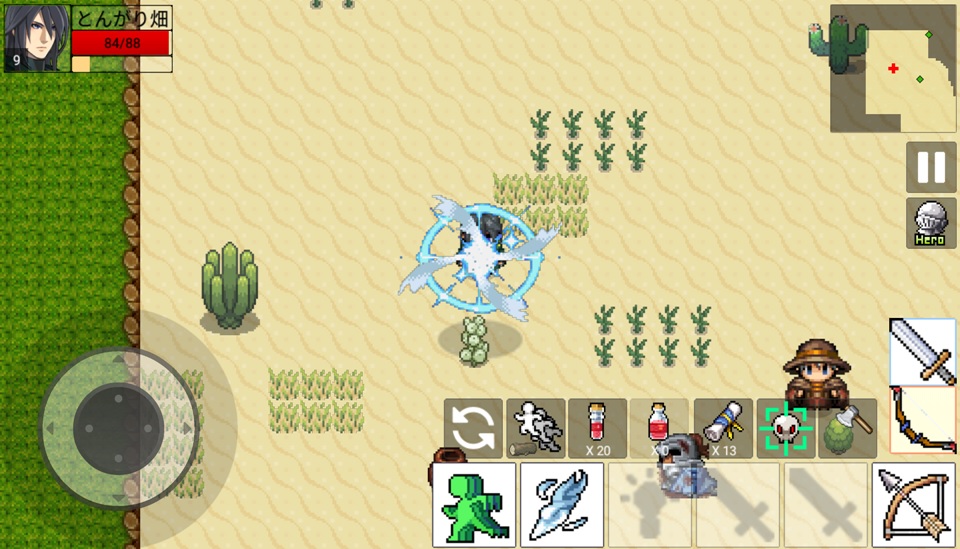The width and height of the screenshot is (960, 549).
Task: Tap the hero portrait
Action: 37,38
